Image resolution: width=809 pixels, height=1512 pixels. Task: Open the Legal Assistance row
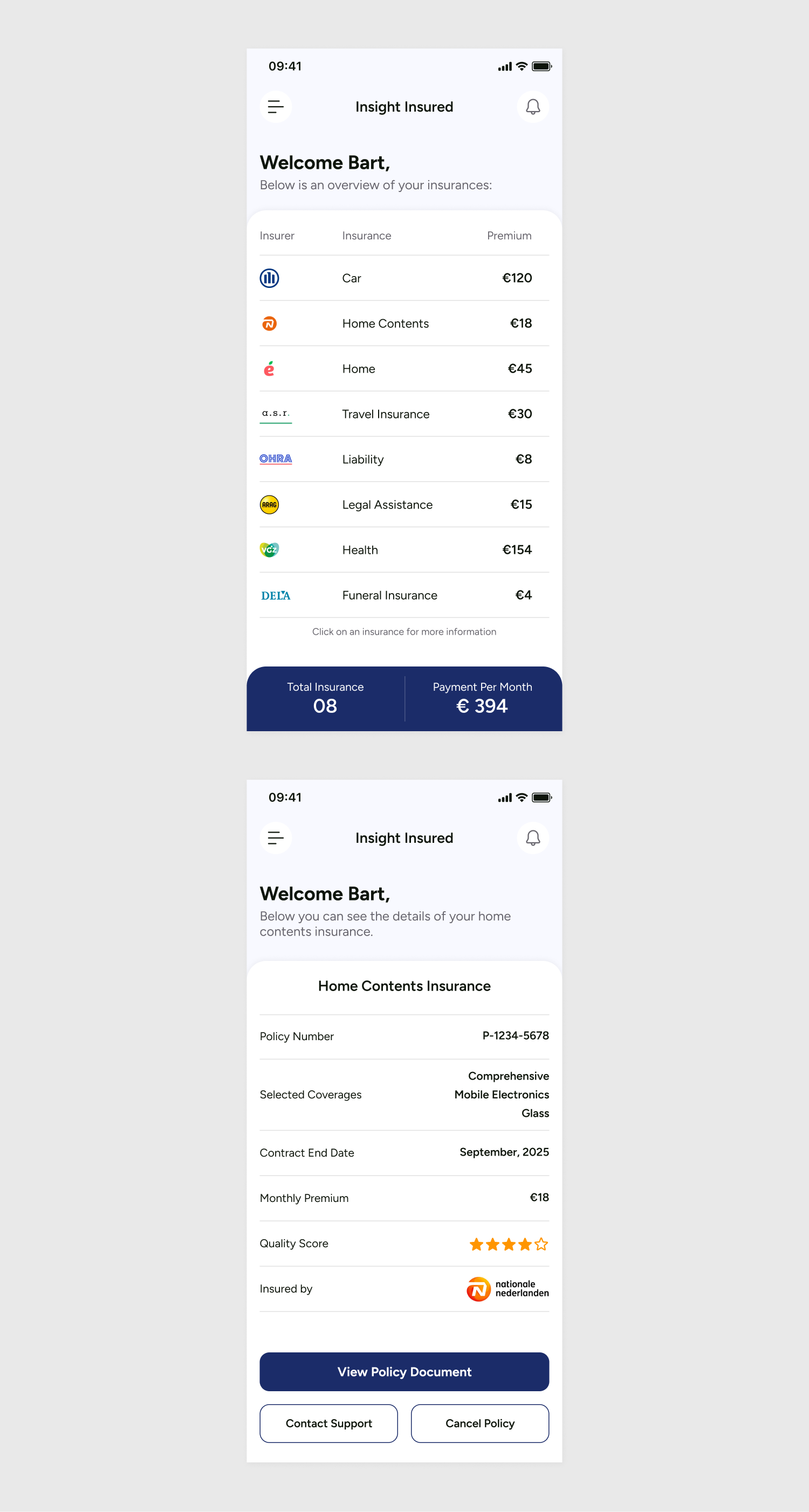pos(404,504)
